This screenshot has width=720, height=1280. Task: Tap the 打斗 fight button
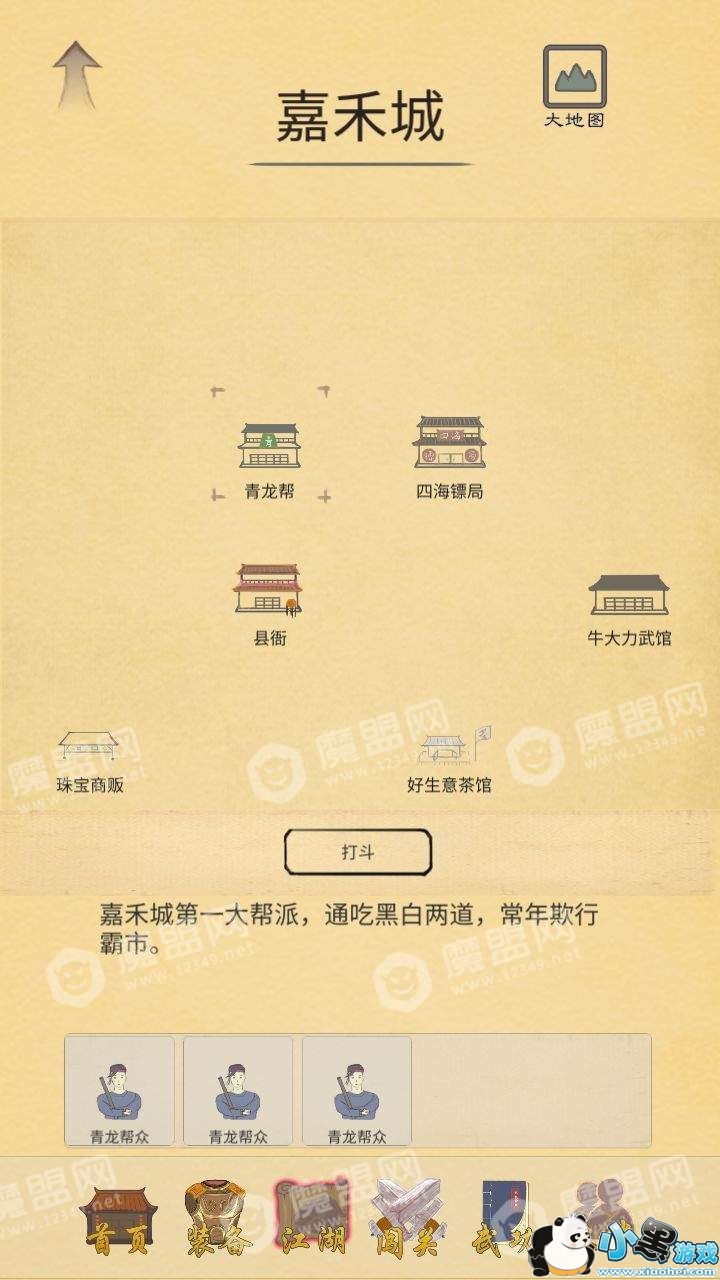tap(358, 852)
